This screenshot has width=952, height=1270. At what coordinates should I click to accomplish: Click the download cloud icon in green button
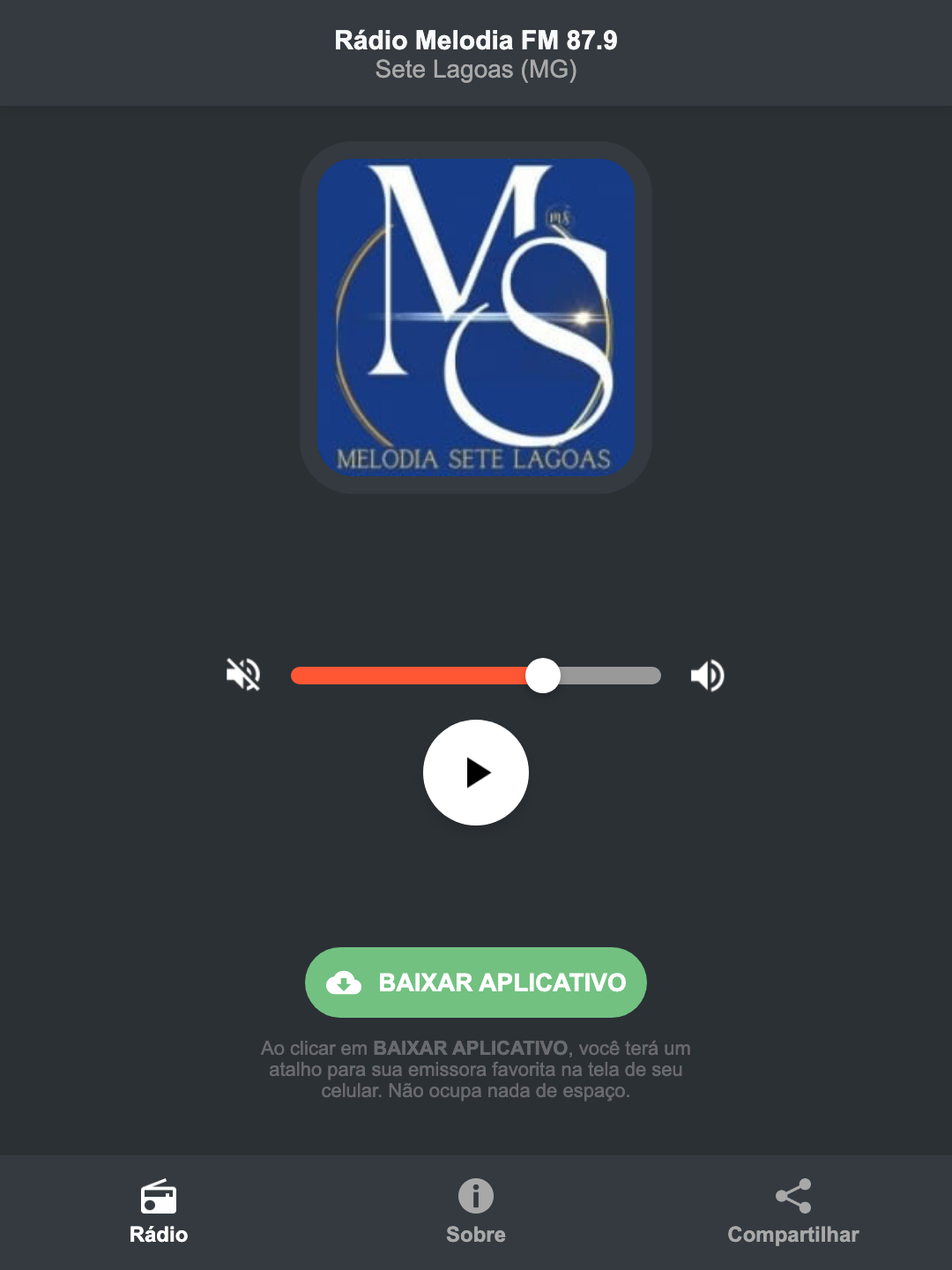[x=346, y=982]
